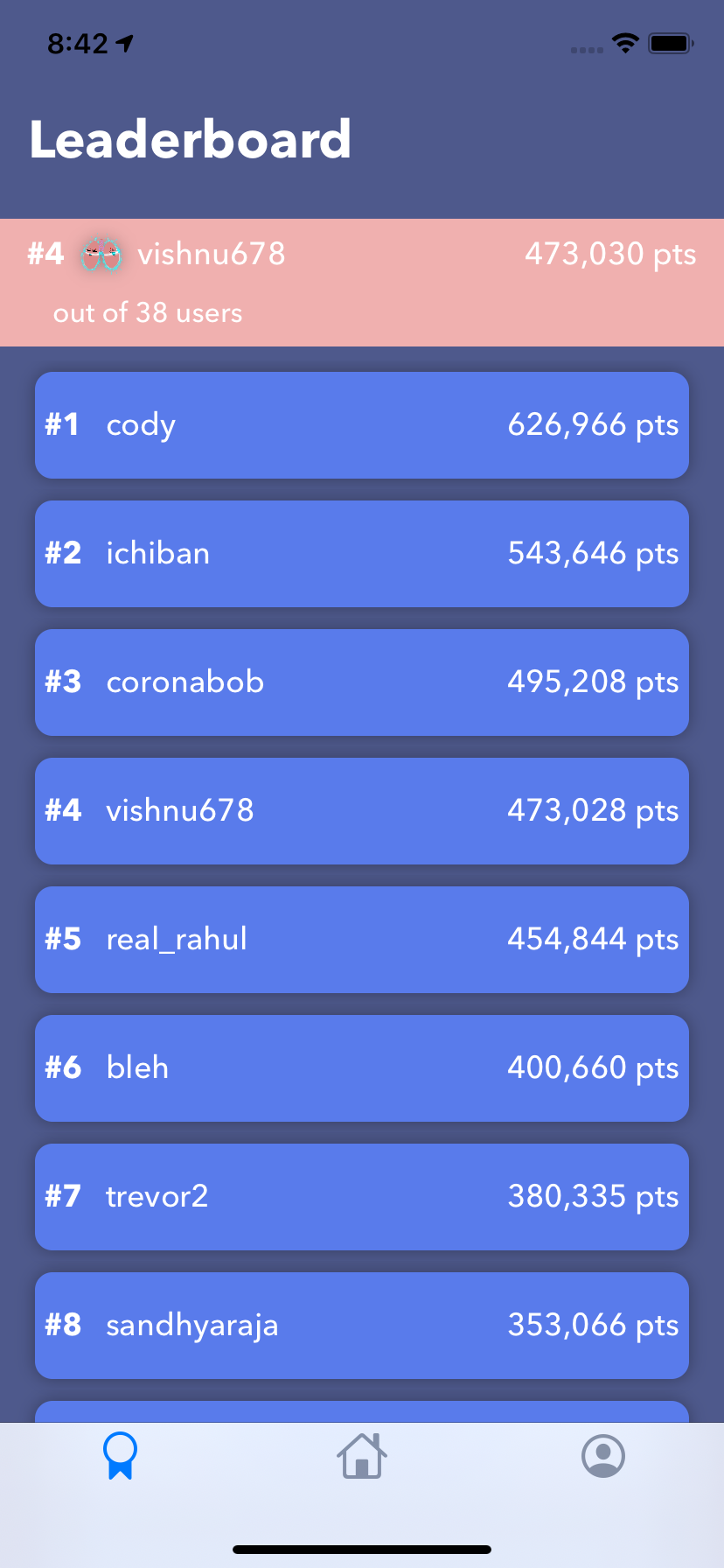724x1568 pixels.
Task: Select bleh's ranking row
Action: (362, 1068)
